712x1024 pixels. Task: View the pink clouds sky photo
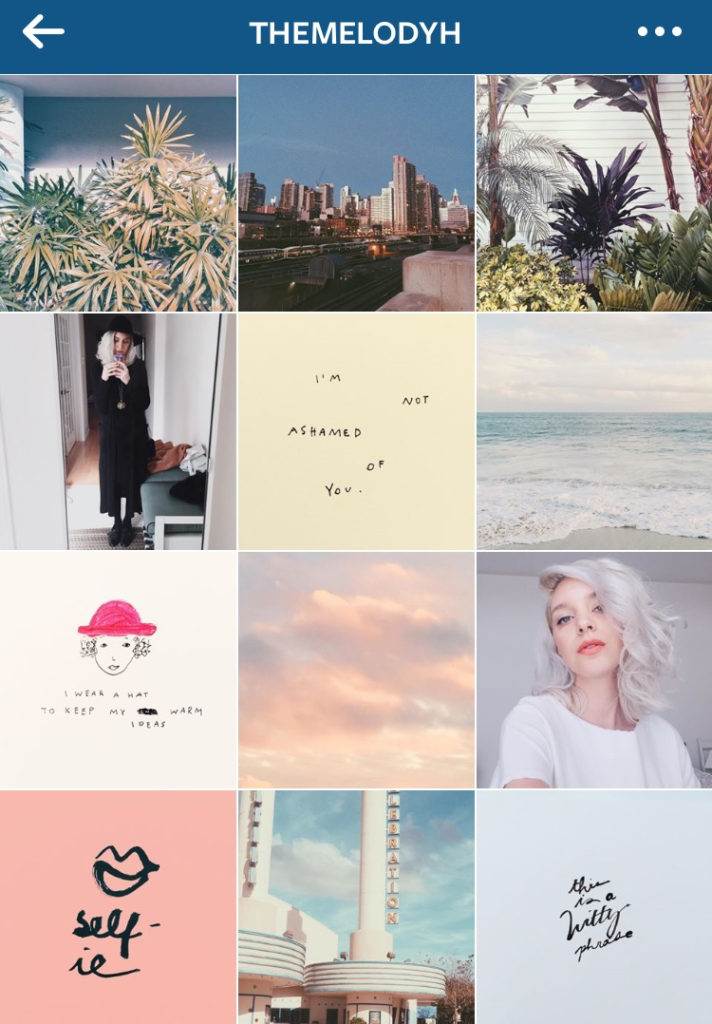[356, 670]
